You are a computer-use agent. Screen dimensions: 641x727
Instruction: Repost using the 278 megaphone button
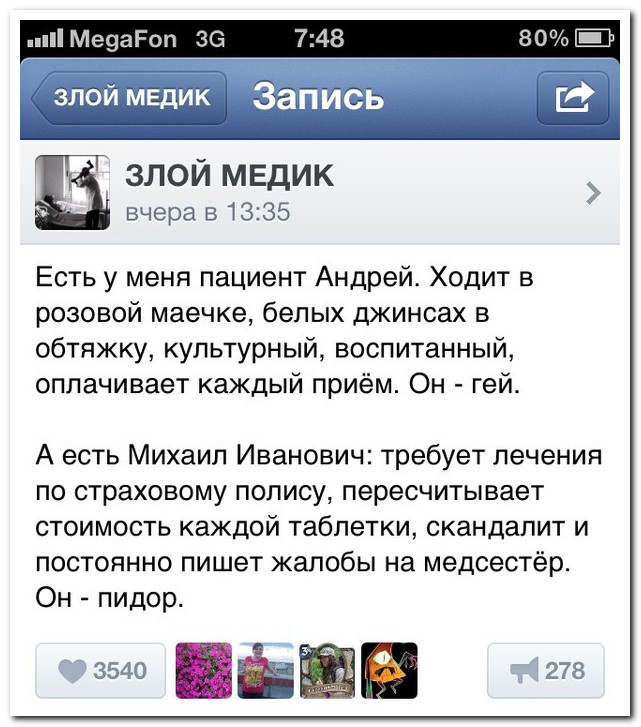click(546, 670)
